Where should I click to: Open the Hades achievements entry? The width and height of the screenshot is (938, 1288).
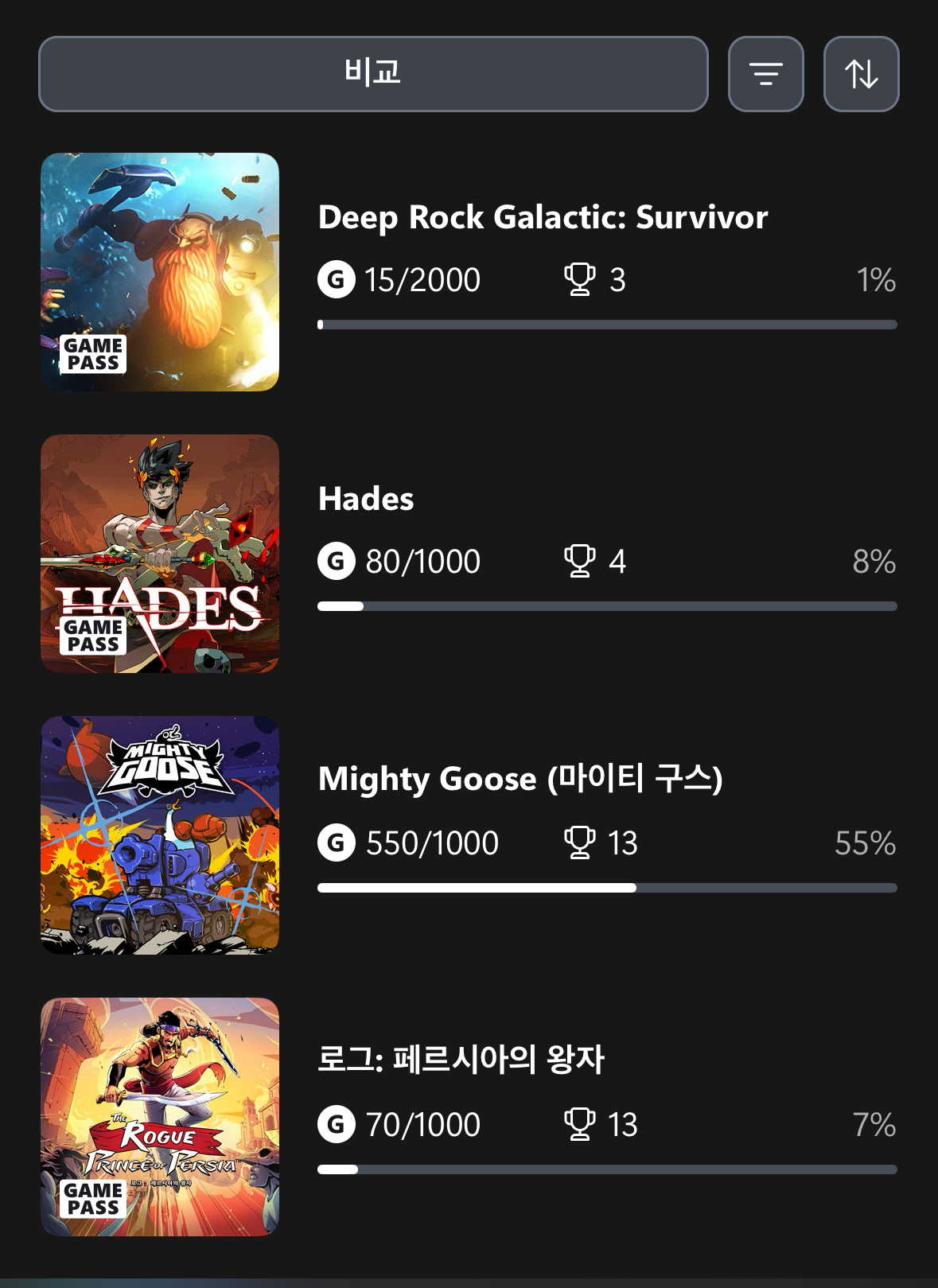click(366, 500)
